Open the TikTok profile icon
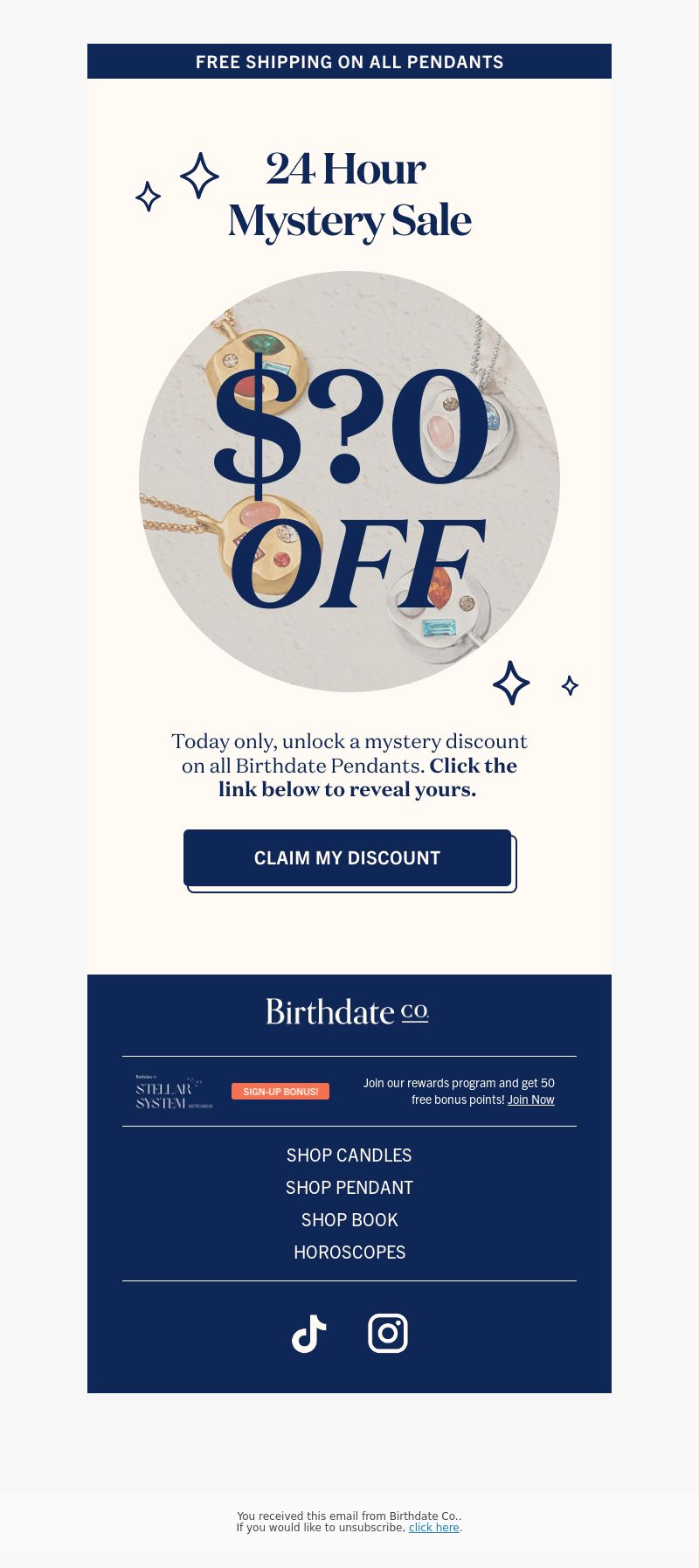699x1568 pixels. coord(309,1334)
